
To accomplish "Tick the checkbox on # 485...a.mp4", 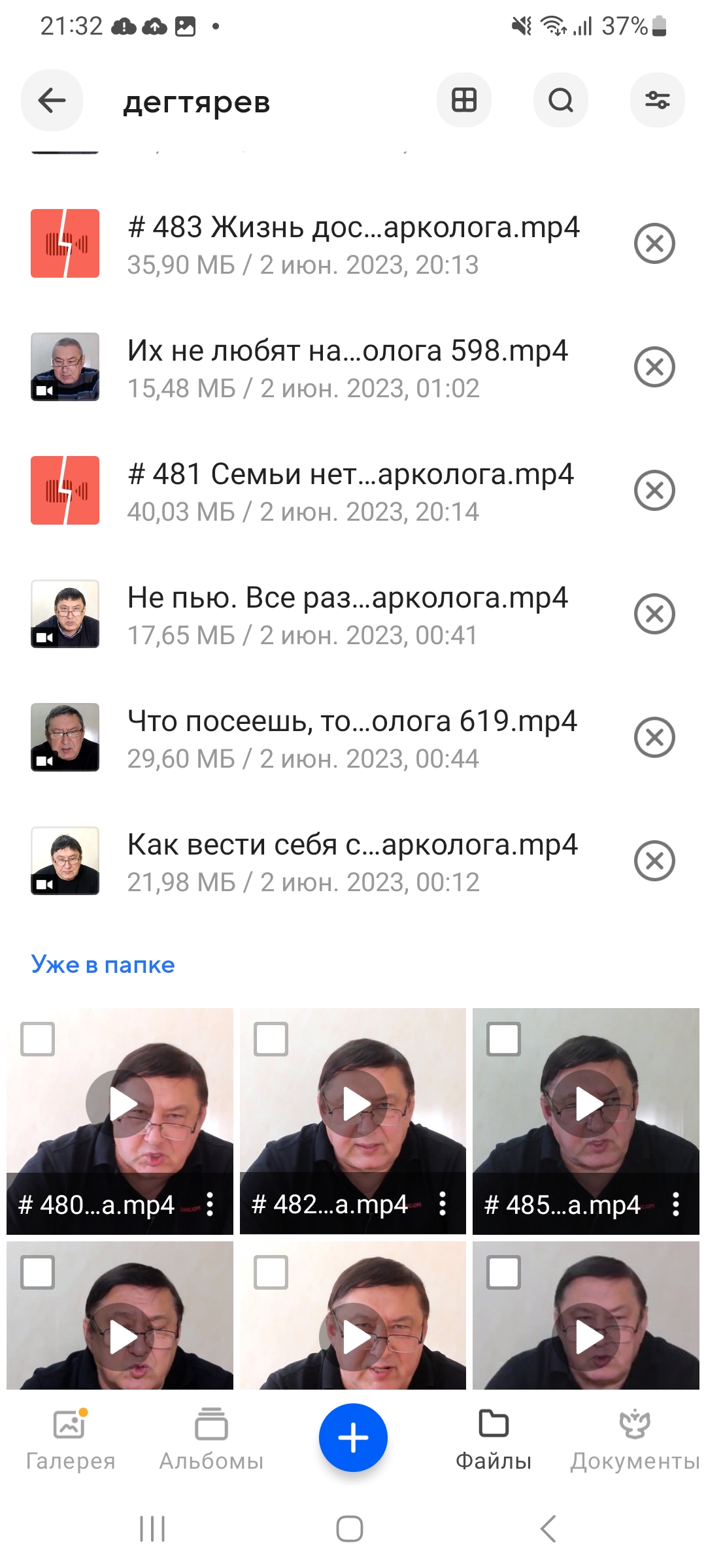I will click(x=504, y=1039).
